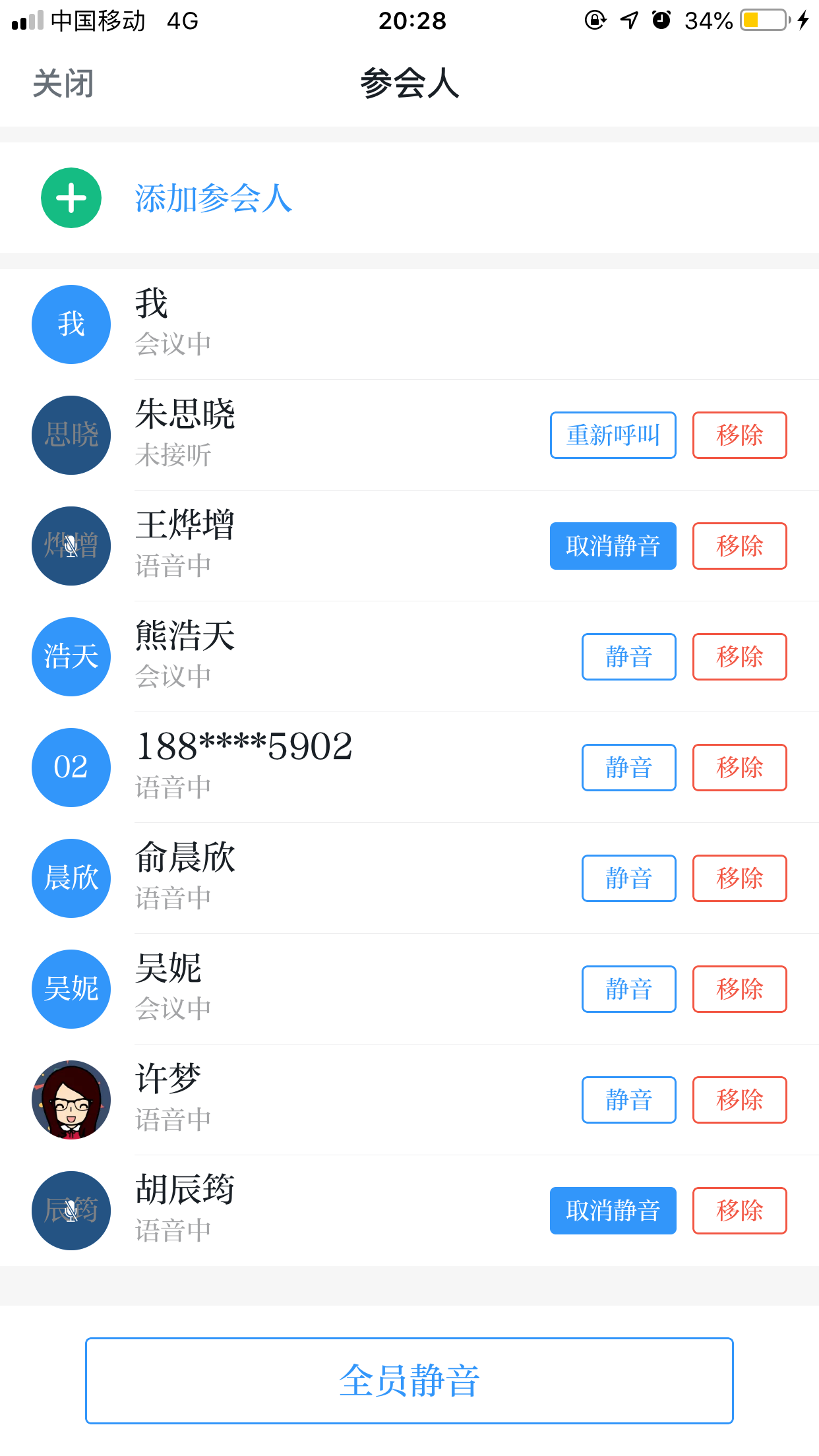Tap 添加参会人 to add a participant

212,198
